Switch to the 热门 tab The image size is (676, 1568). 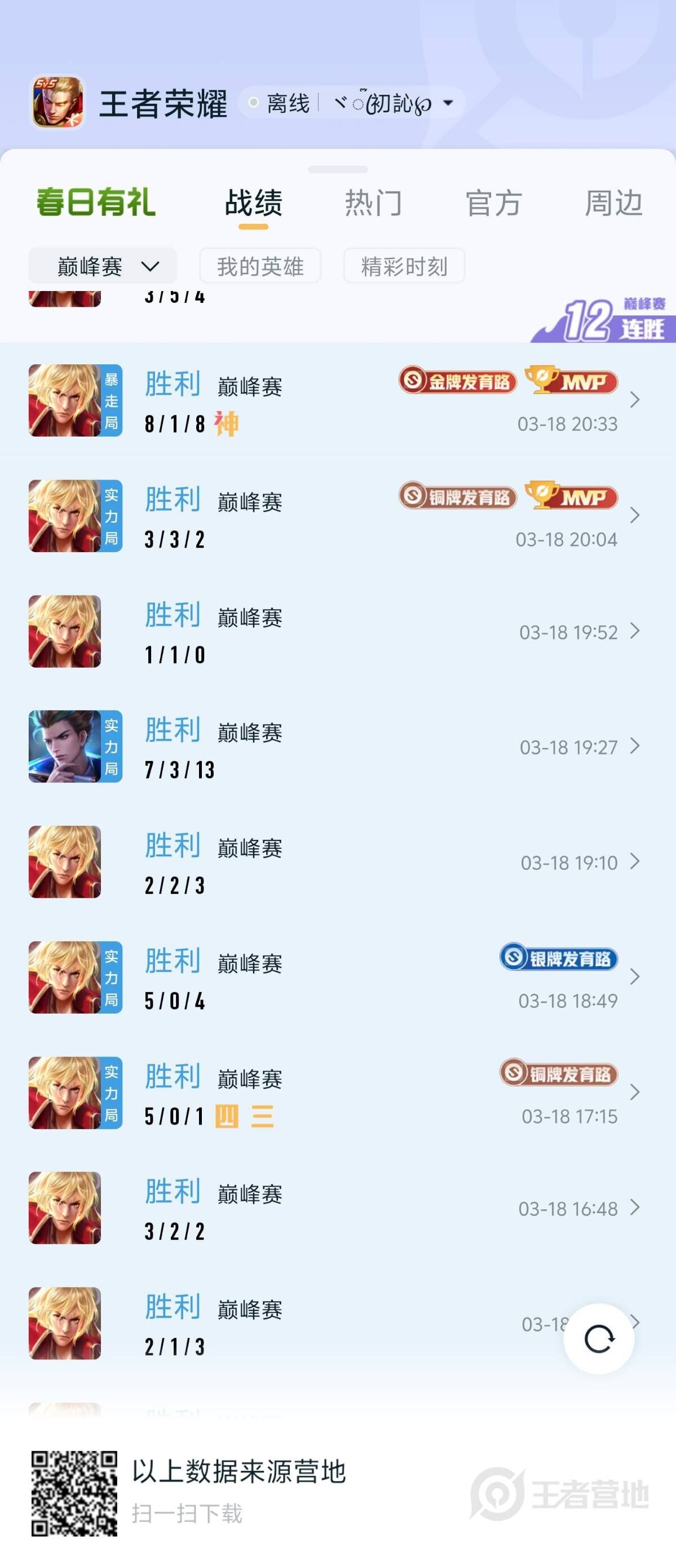click(x=373, y=202)
